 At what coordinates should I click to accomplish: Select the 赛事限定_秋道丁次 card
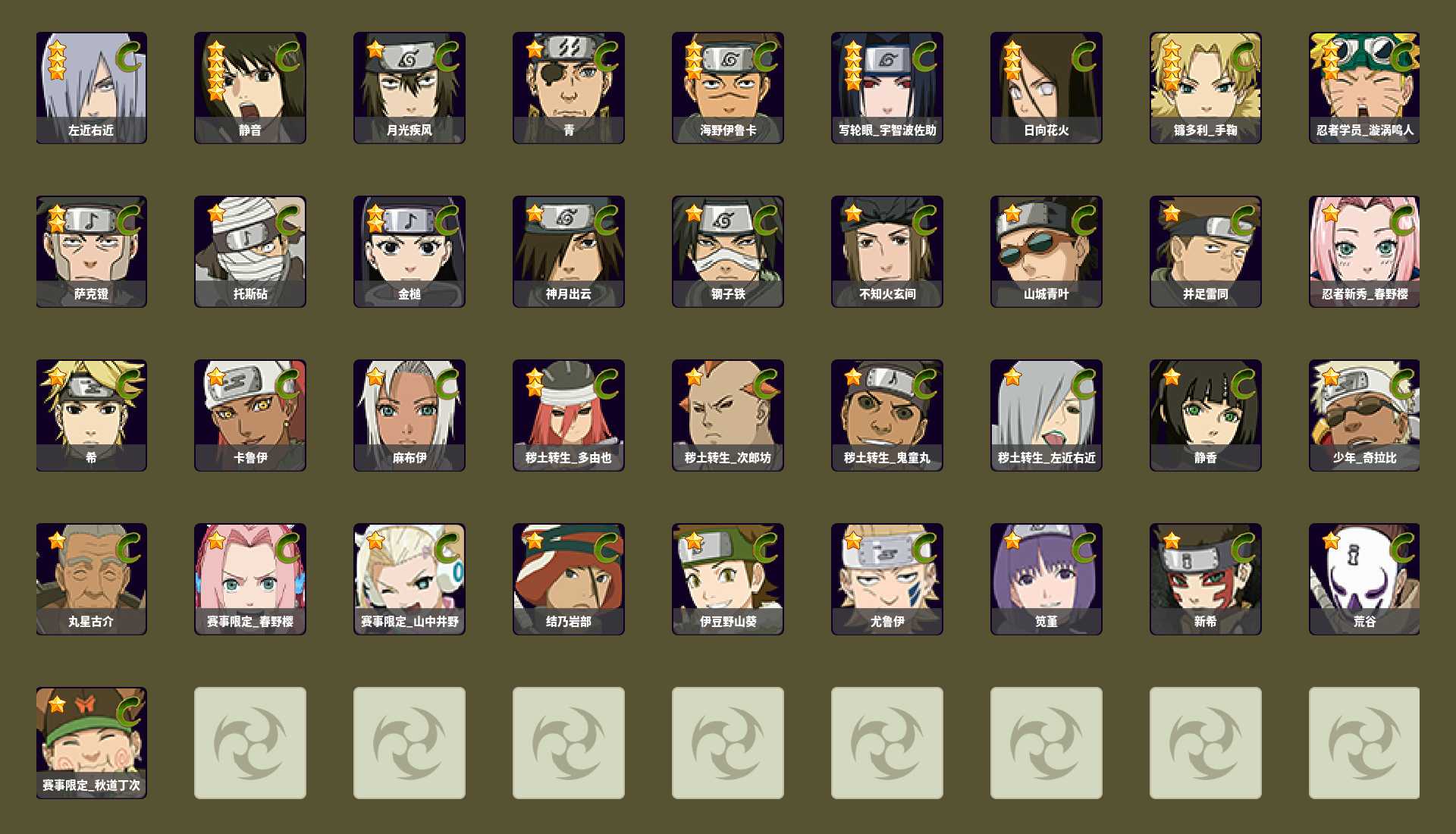click(x=91, y=742)
